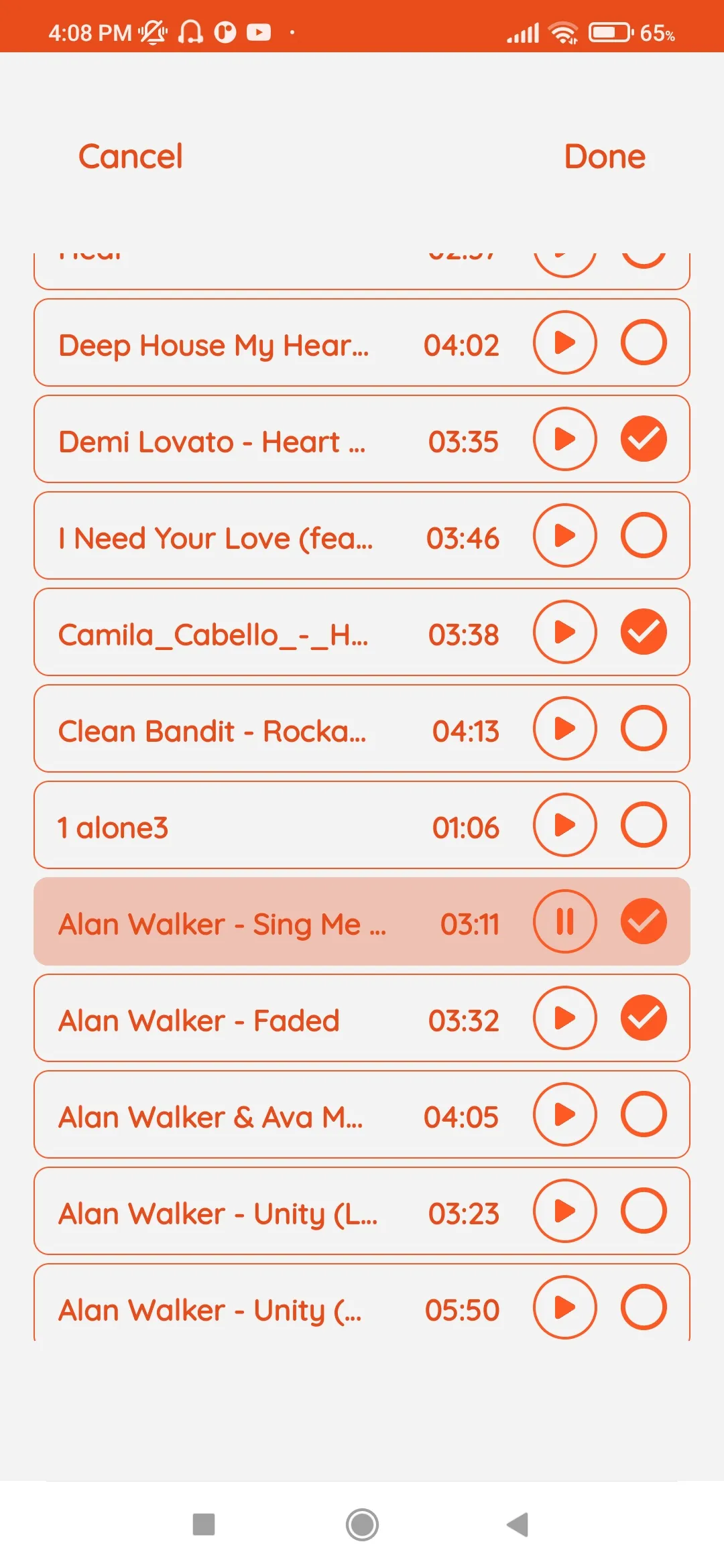The width and height of the screenshot is (724, 1568).
Task: Play the Deep House My Heart track
Action: coord(564,343)
